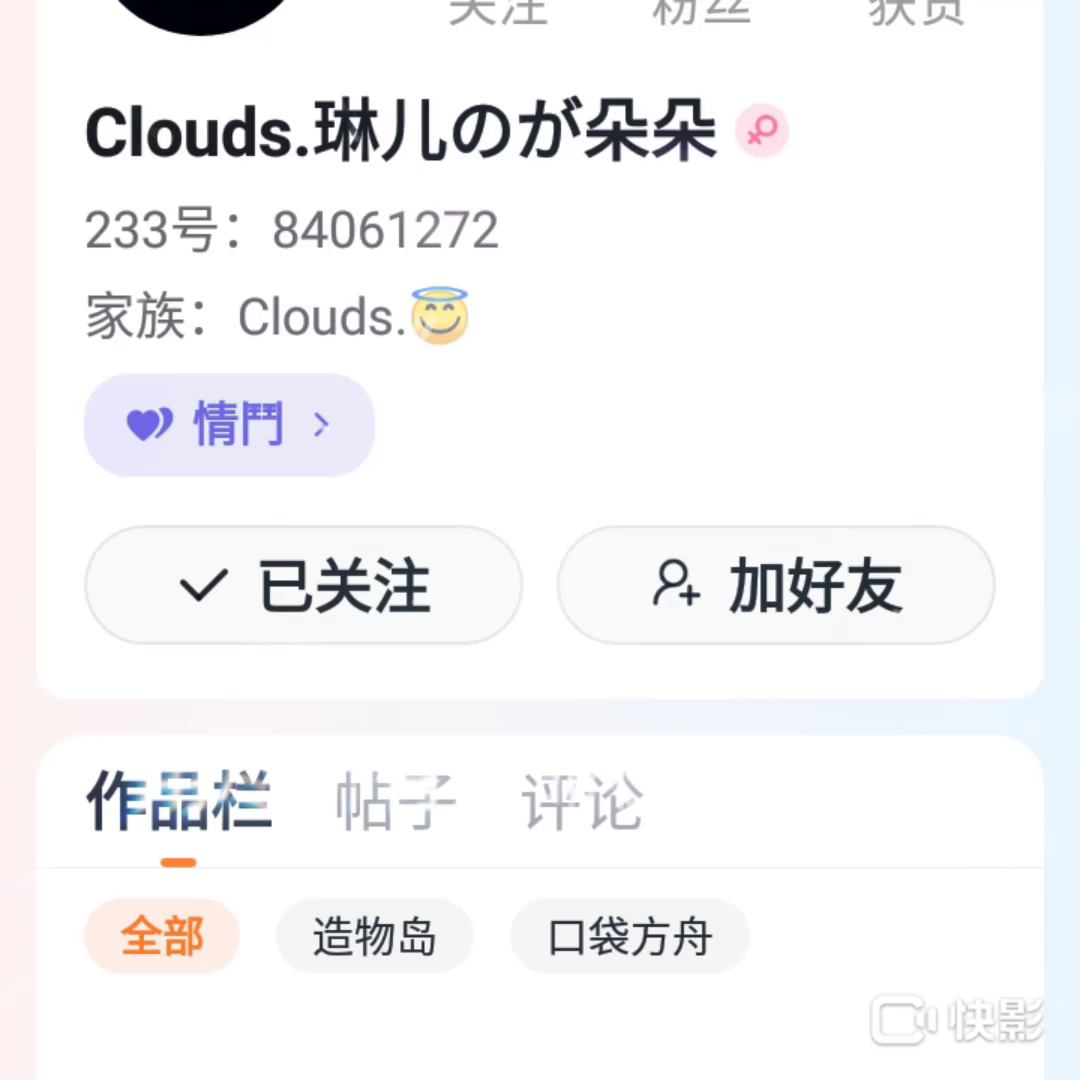The width and height of the screenshot is (1080, 1080).
Task: Switch to the 作品栏 tab
Action: (x=179, y=803)
